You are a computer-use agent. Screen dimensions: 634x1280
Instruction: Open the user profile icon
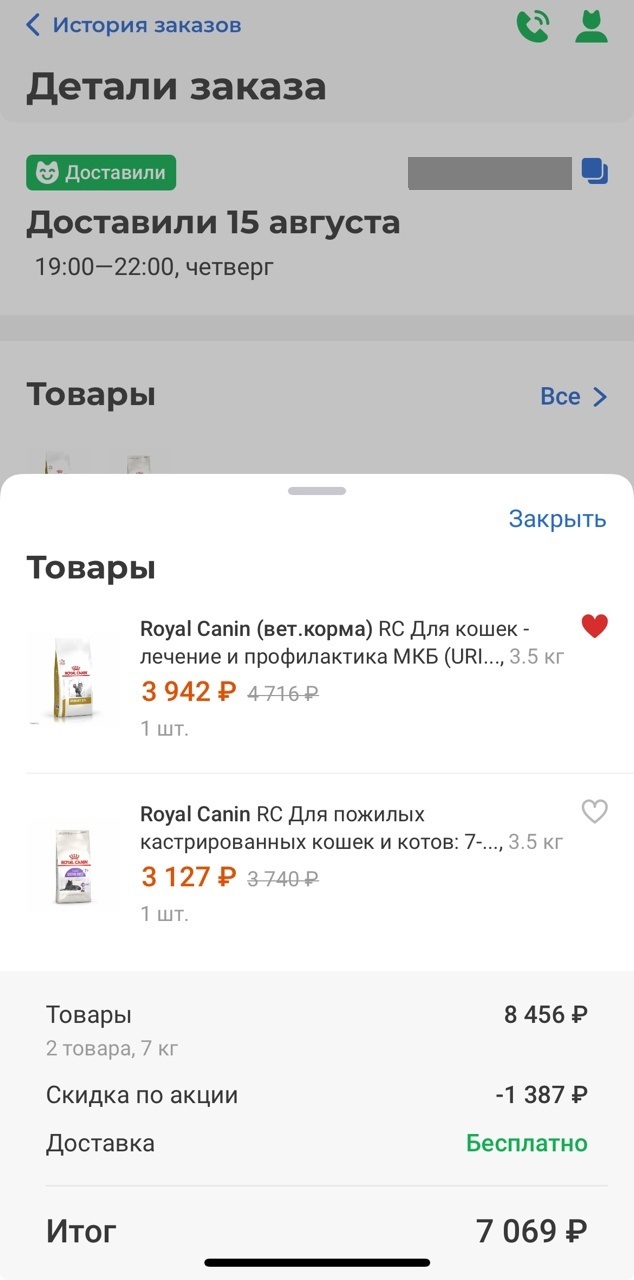[x=591, y=27]
